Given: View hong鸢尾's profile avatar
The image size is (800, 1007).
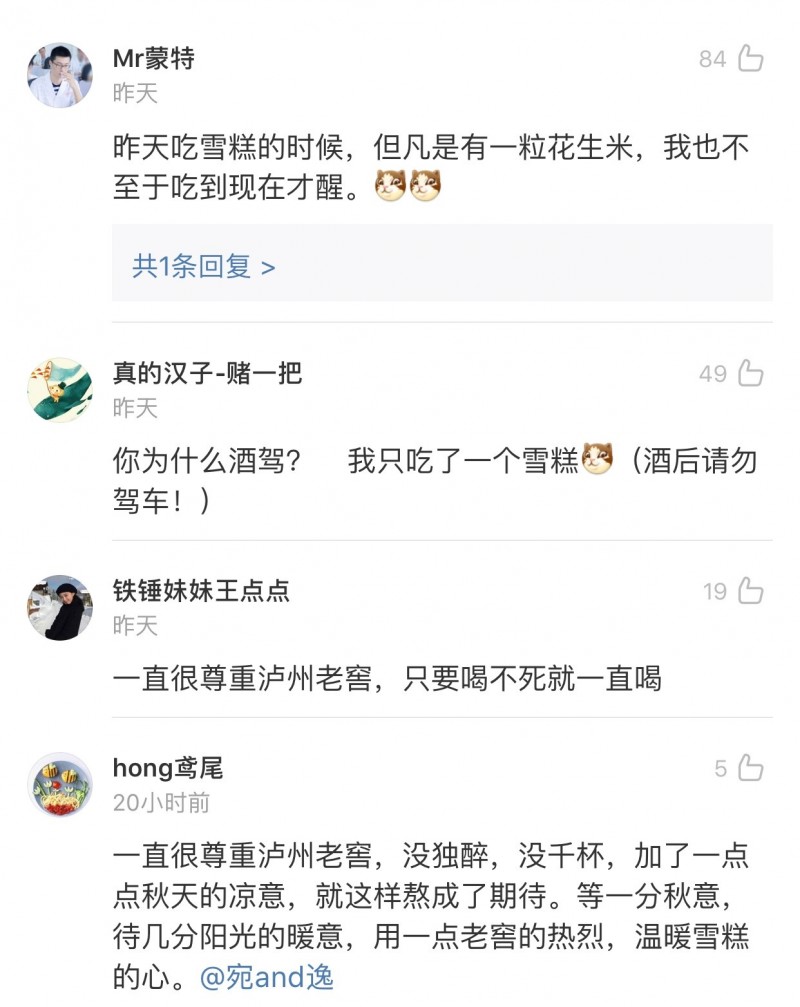Looking at the screenshot, I should [x=60, y=784].
